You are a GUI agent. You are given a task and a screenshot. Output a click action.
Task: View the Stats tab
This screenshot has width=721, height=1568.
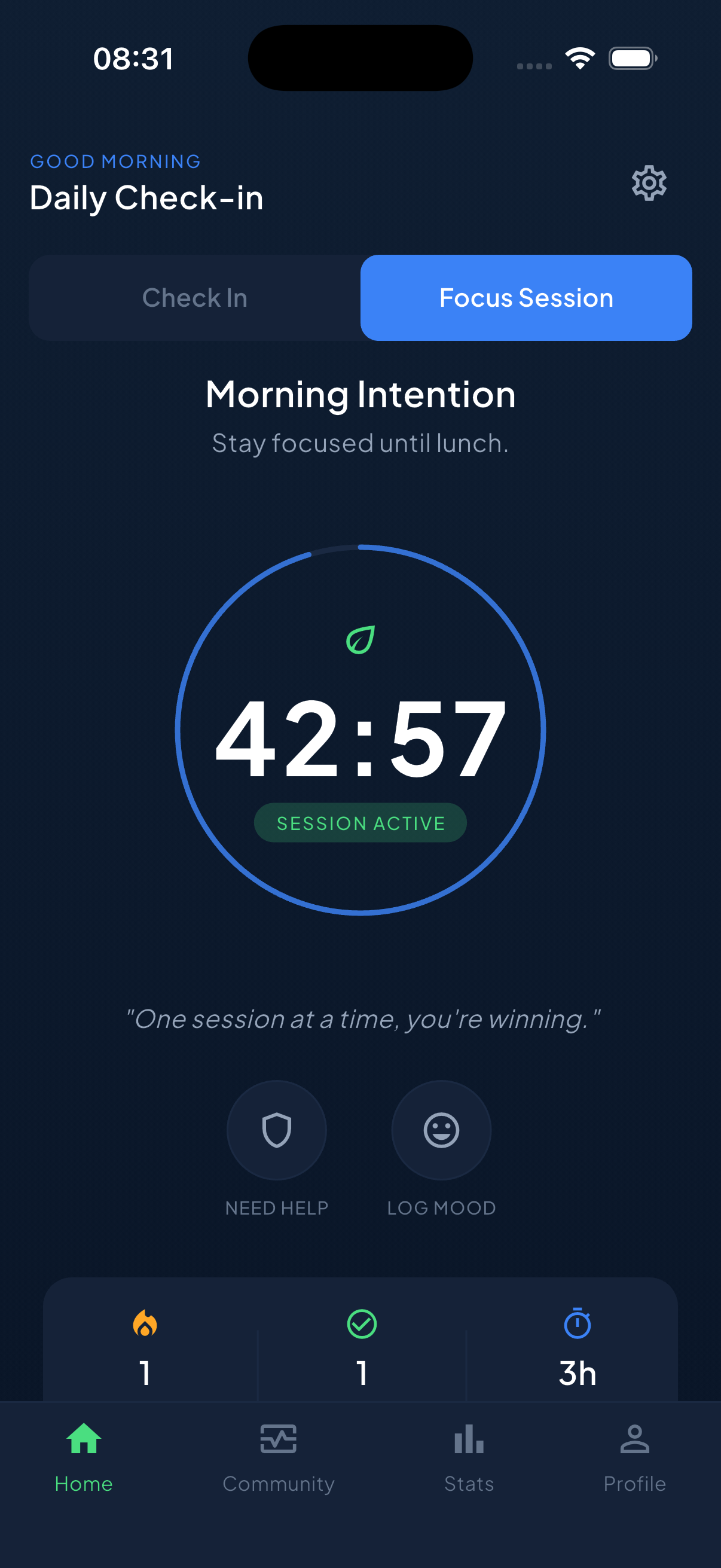[x=469, y=1458]
